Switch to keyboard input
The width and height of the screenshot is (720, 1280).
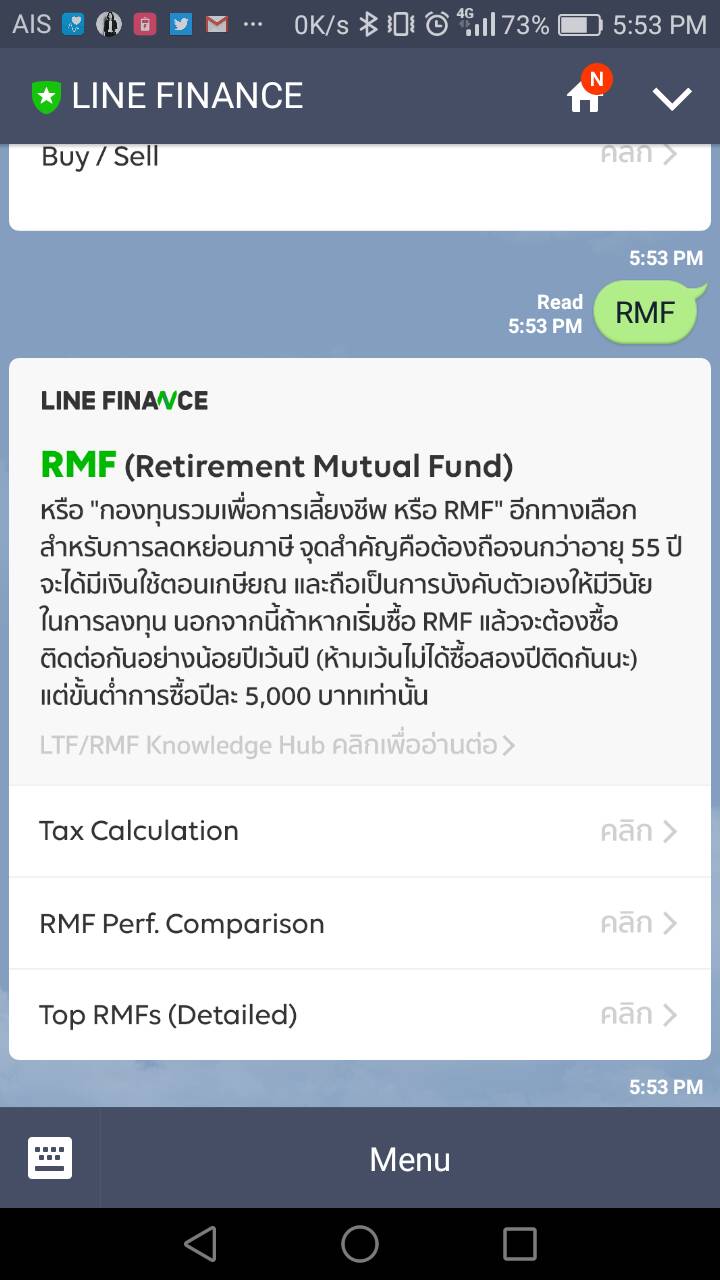(50, 1159)
